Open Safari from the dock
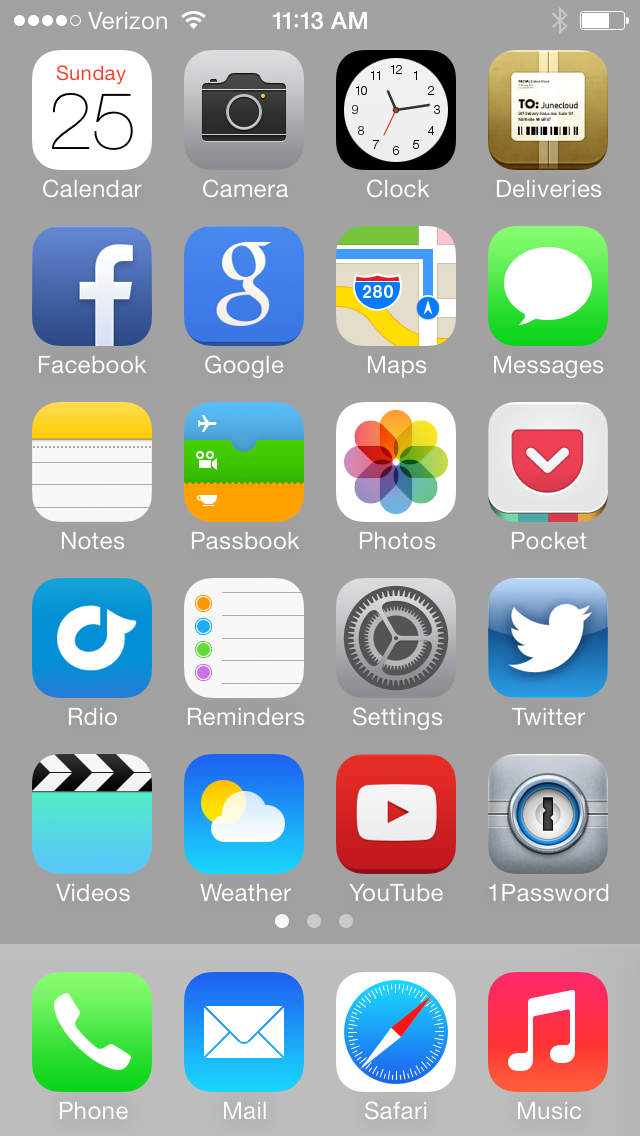The width and height of the screenshot is (640, 1136). [x=396, y=1032]
